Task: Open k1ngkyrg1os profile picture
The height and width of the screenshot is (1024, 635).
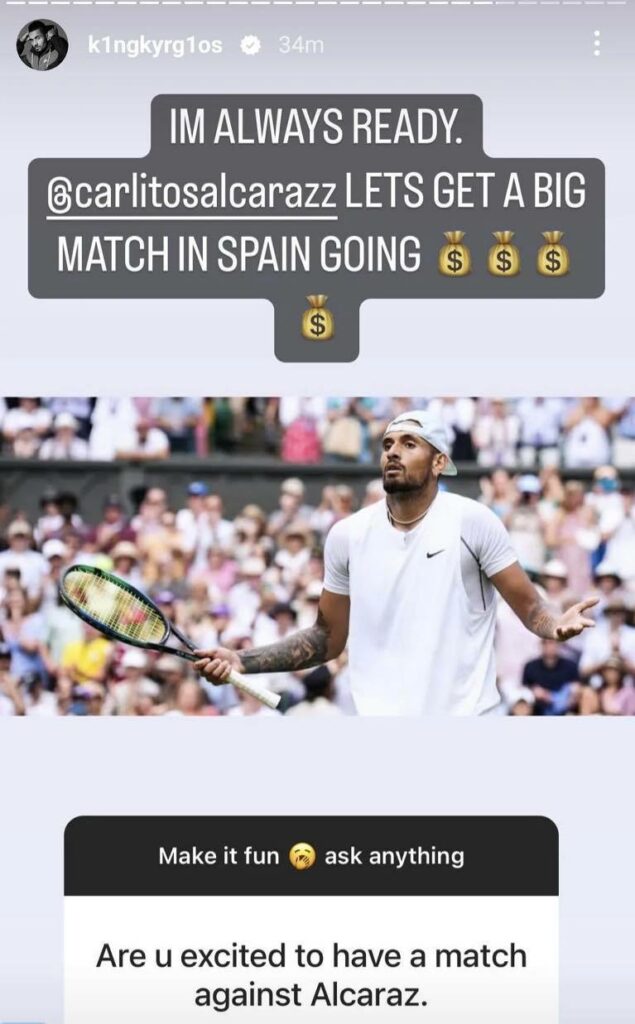Action: [42, 45]
